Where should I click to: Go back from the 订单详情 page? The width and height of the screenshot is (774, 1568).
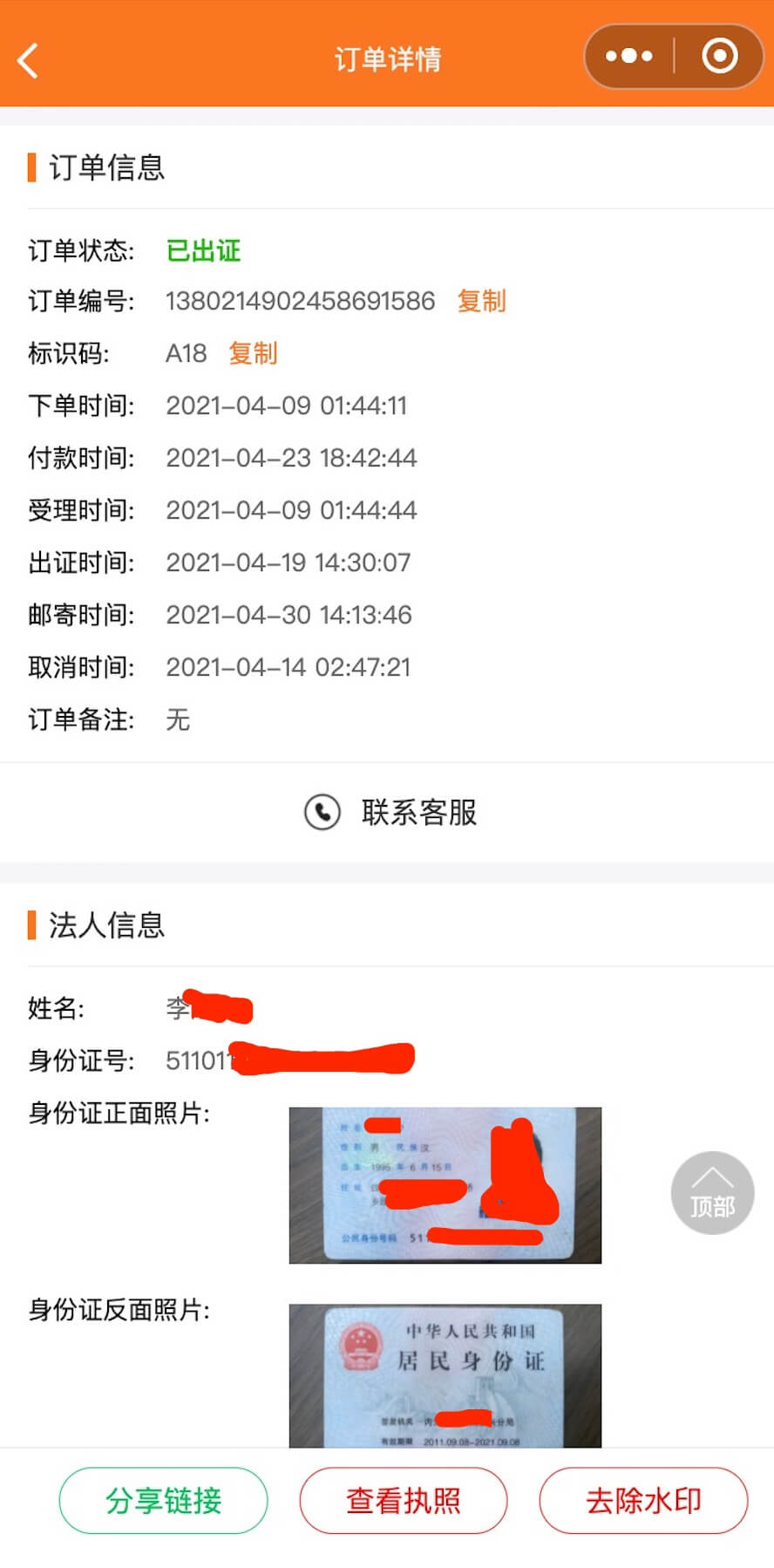click(29, 60)
